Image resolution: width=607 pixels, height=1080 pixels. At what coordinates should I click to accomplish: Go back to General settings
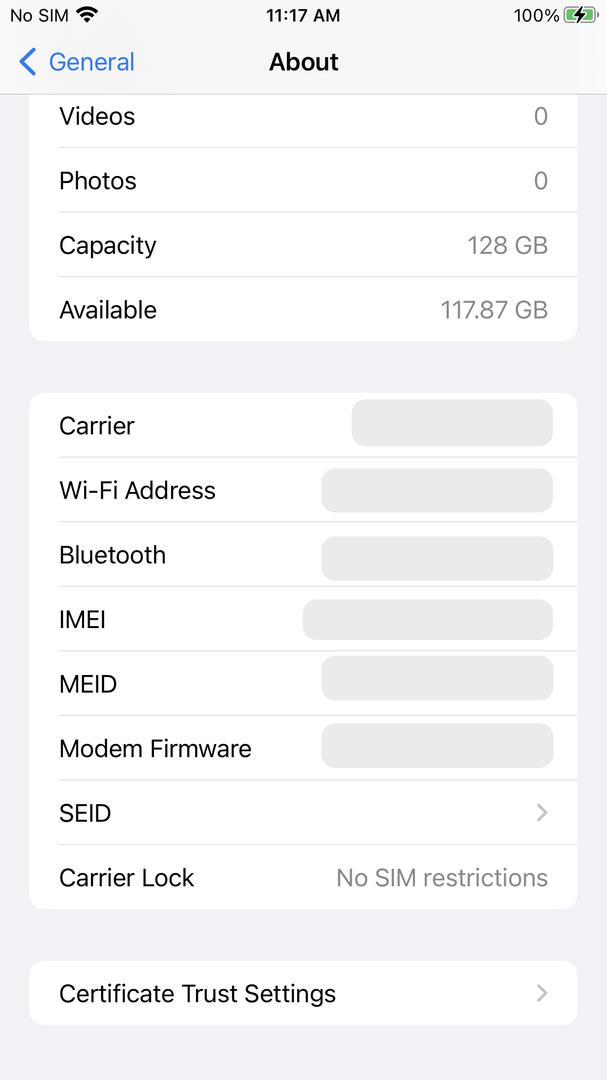coord(77,62)
